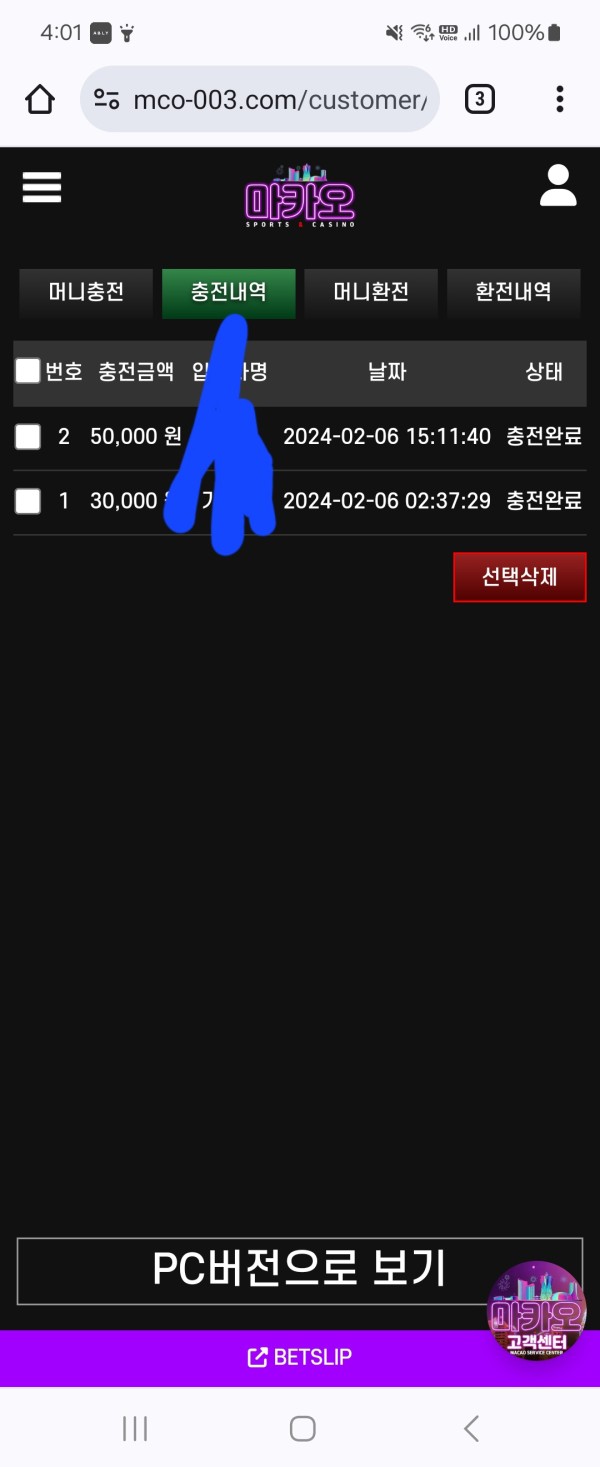Check the box for the 30,000 entry
The height and width of the screenshot is (1467, 600).
pos(28,501)
